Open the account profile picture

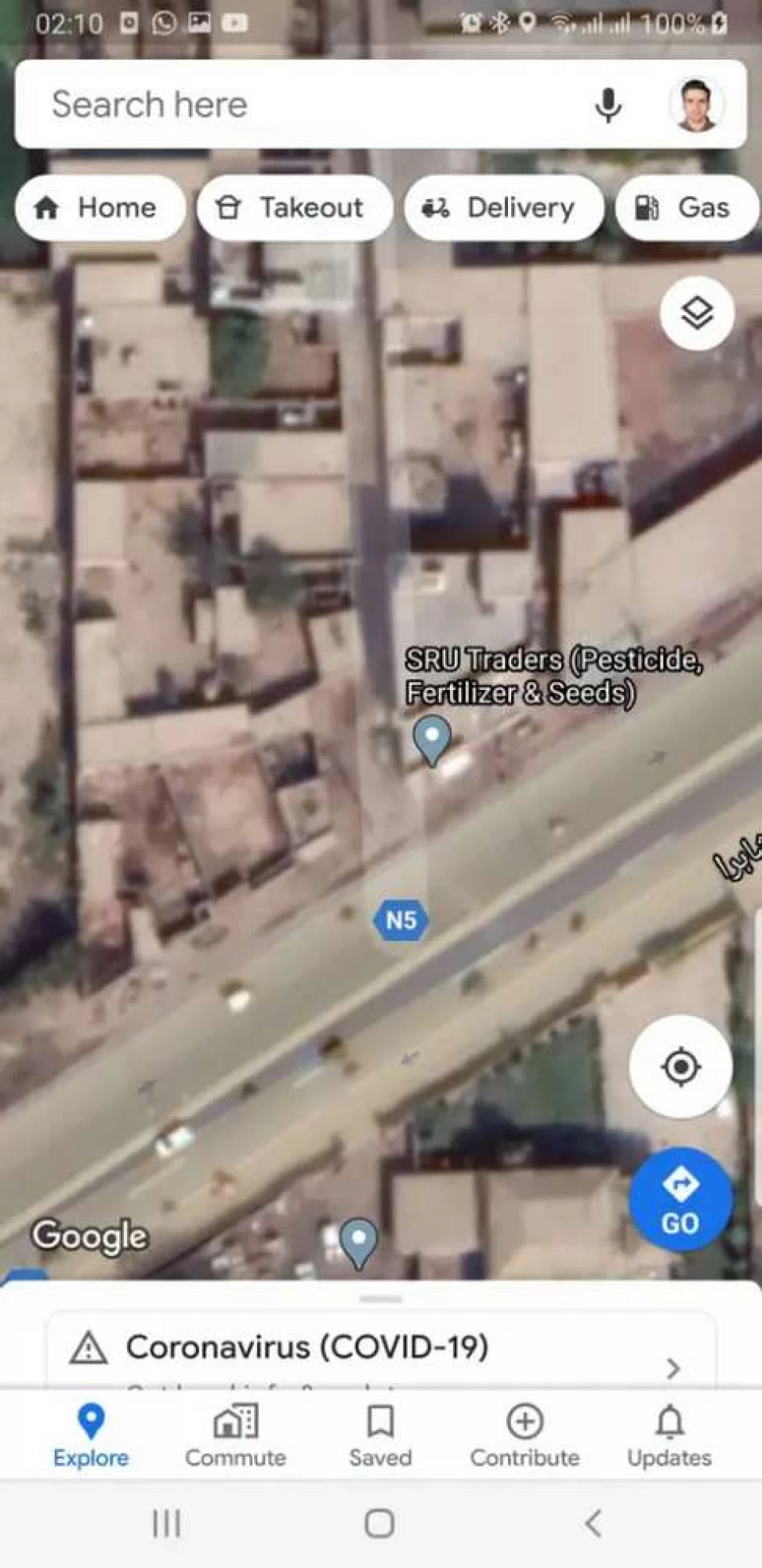point(696,104)
